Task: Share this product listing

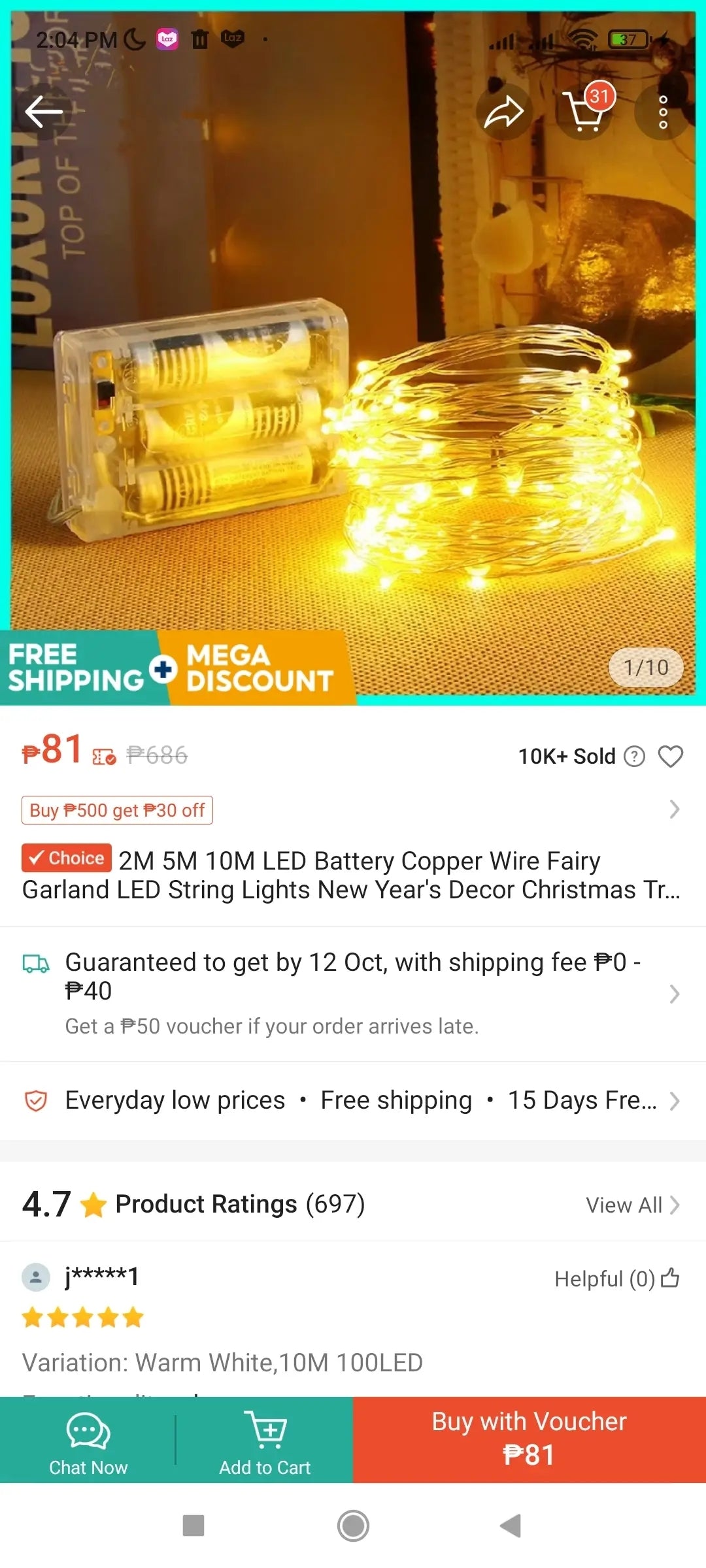Action: pos(504,112)
